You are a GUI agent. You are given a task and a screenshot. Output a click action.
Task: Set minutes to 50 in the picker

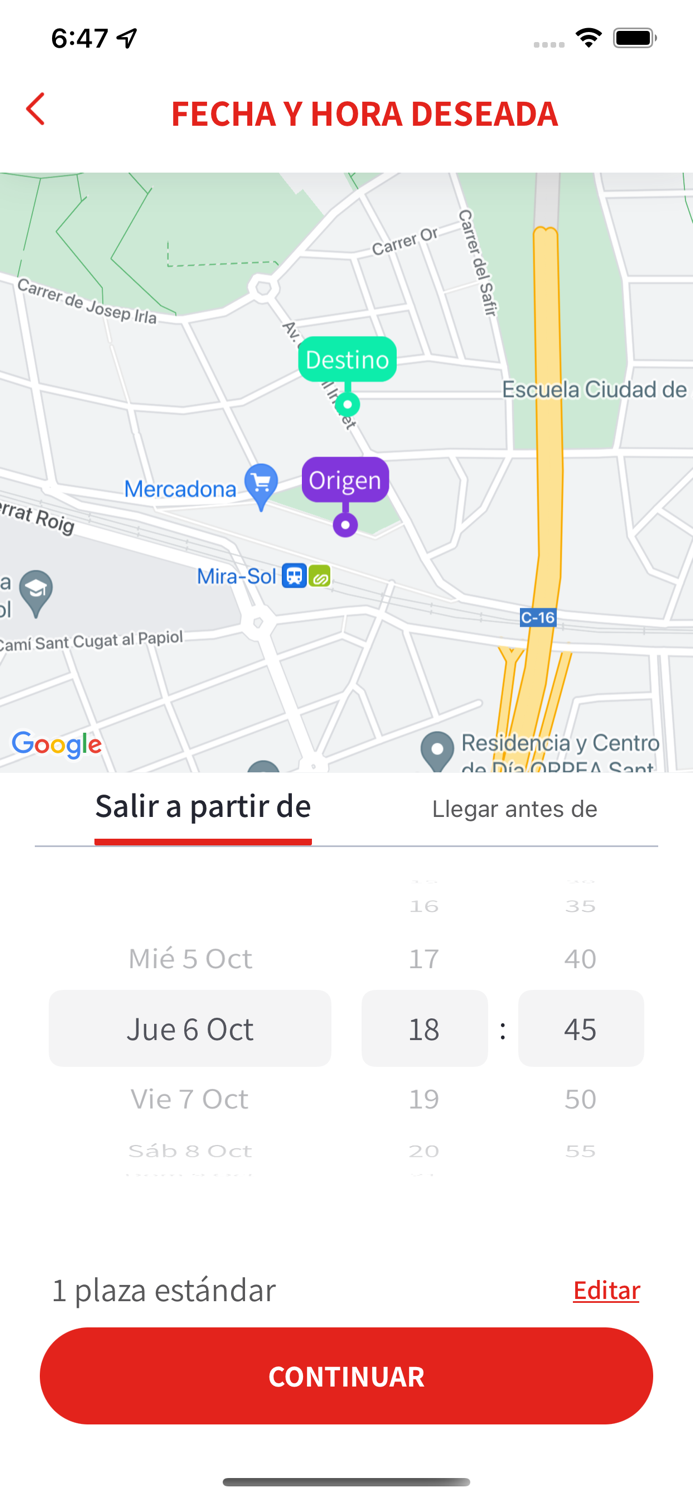pyautogui.click(x=580, y=1099)
